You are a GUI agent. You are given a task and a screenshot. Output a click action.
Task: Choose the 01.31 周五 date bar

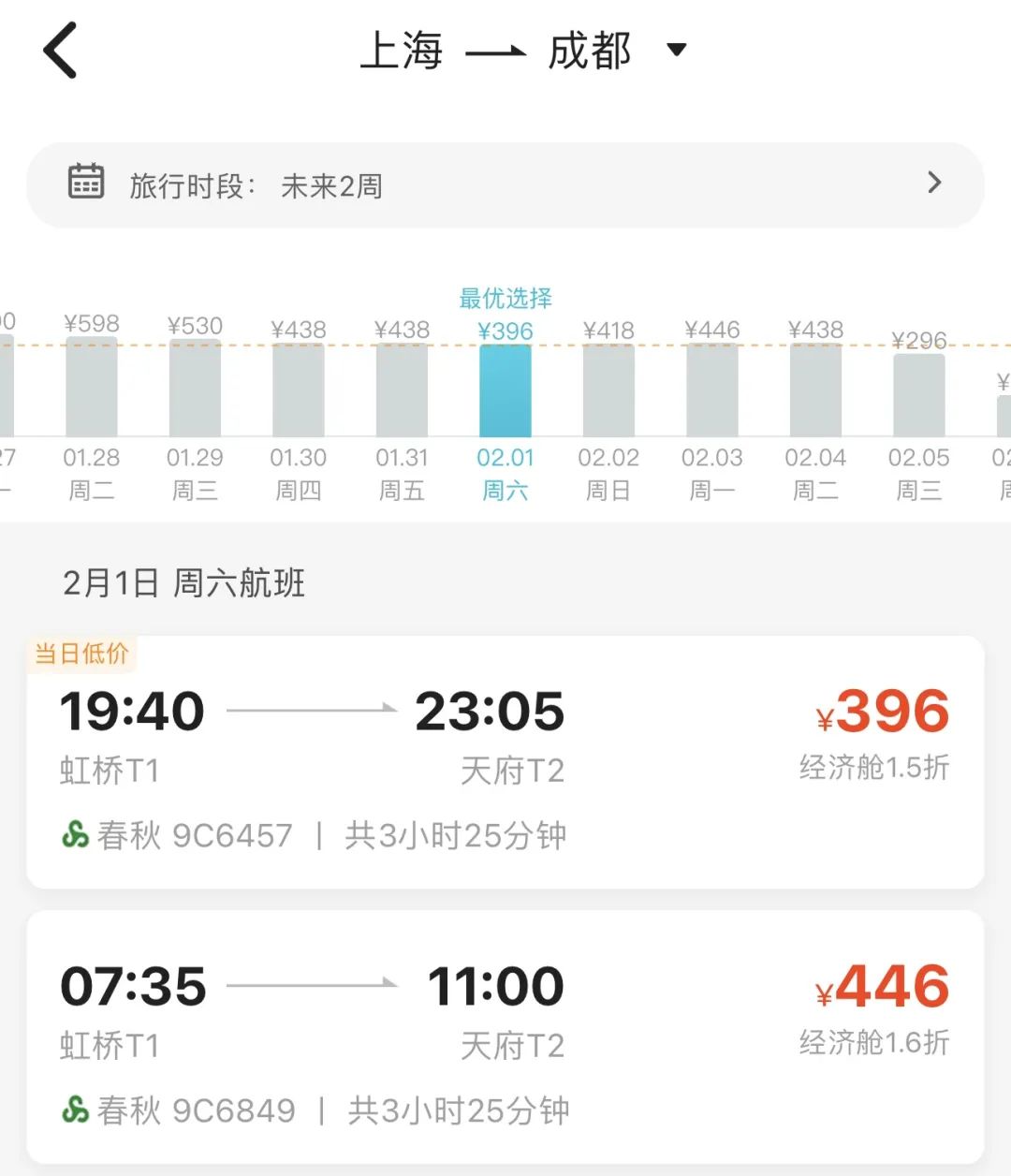tap(402, 390)
